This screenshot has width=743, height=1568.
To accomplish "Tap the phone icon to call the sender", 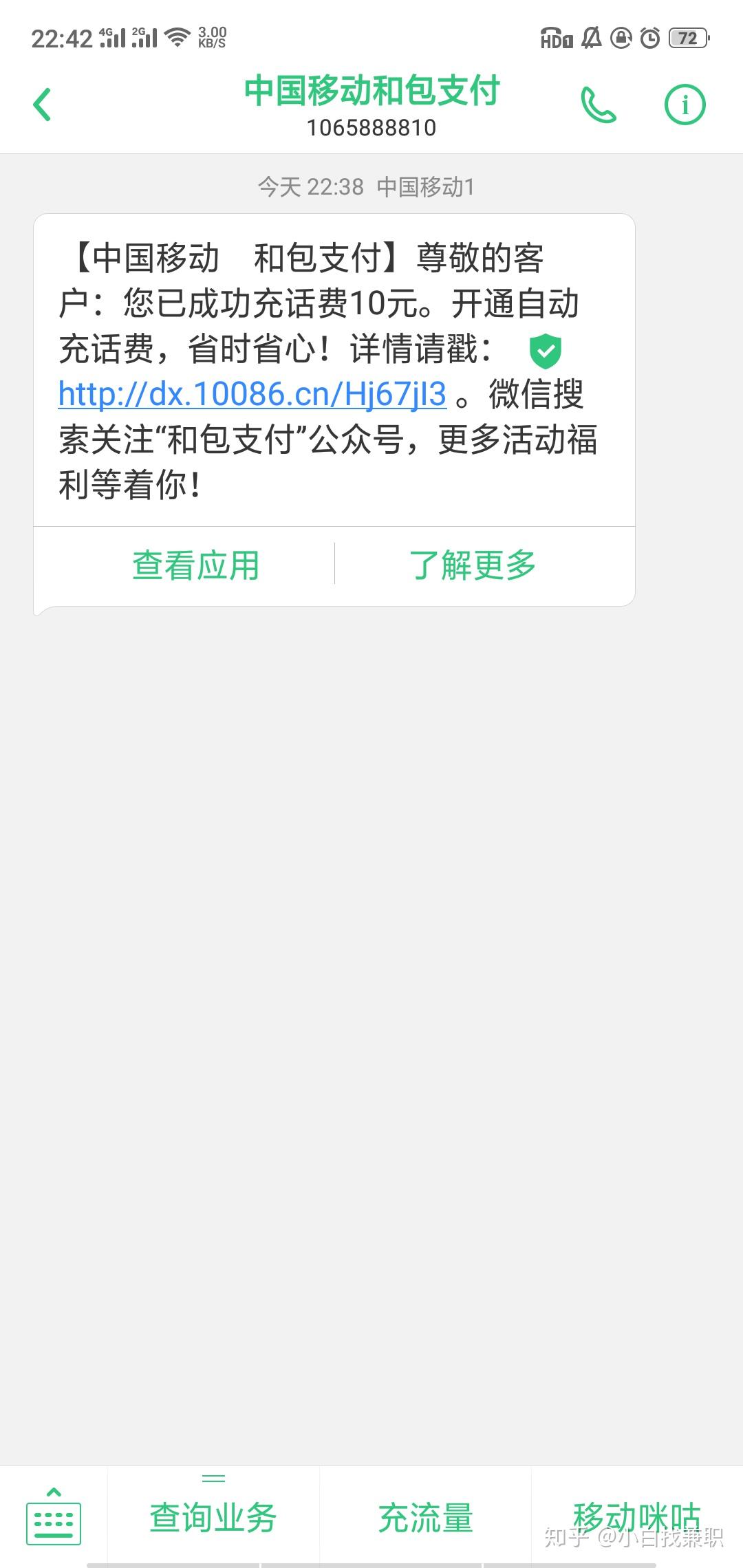I will point(597,105).
